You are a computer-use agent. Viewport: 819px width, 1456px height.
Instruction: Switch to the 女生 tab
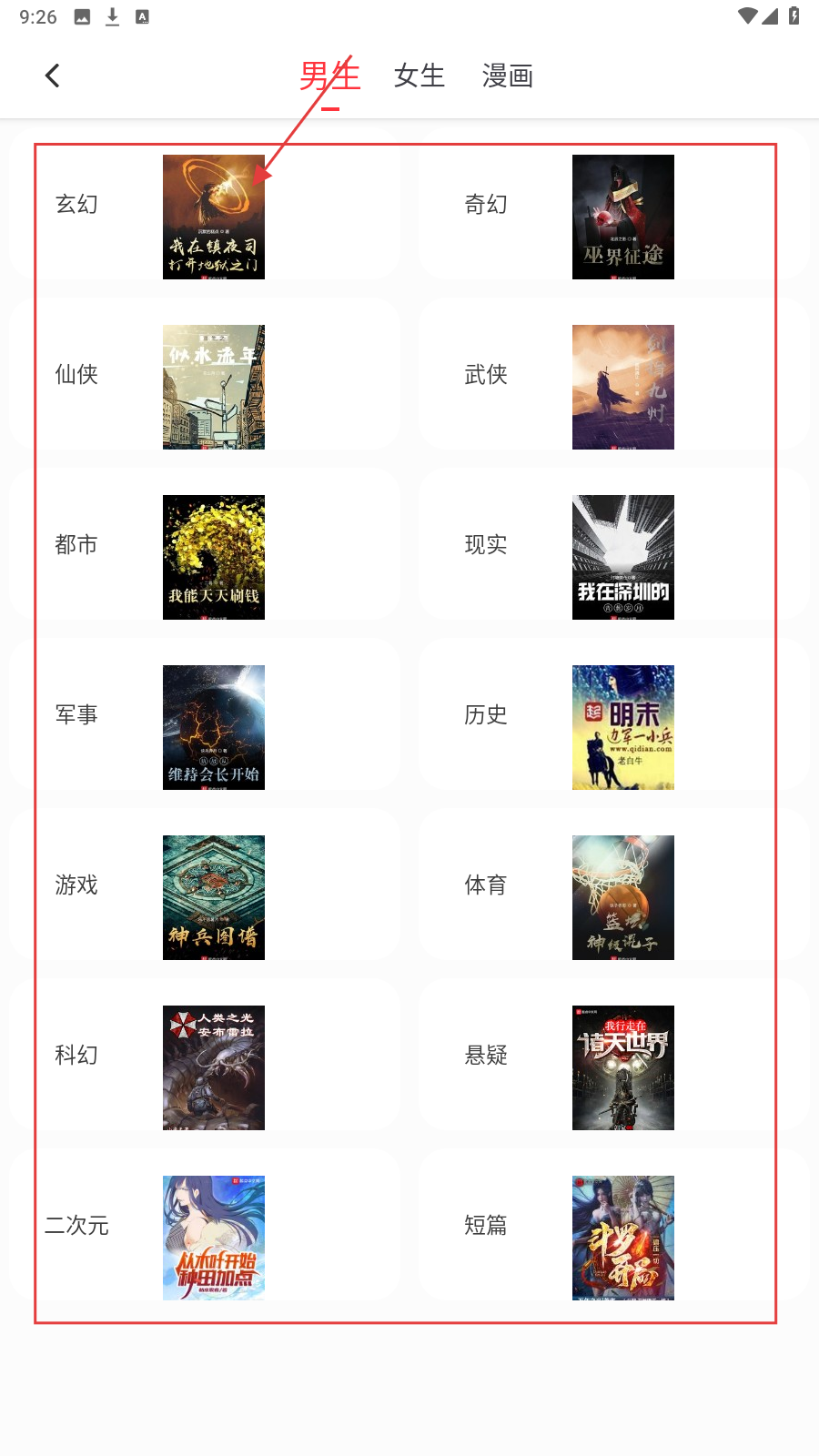click(x=419, y=76)
